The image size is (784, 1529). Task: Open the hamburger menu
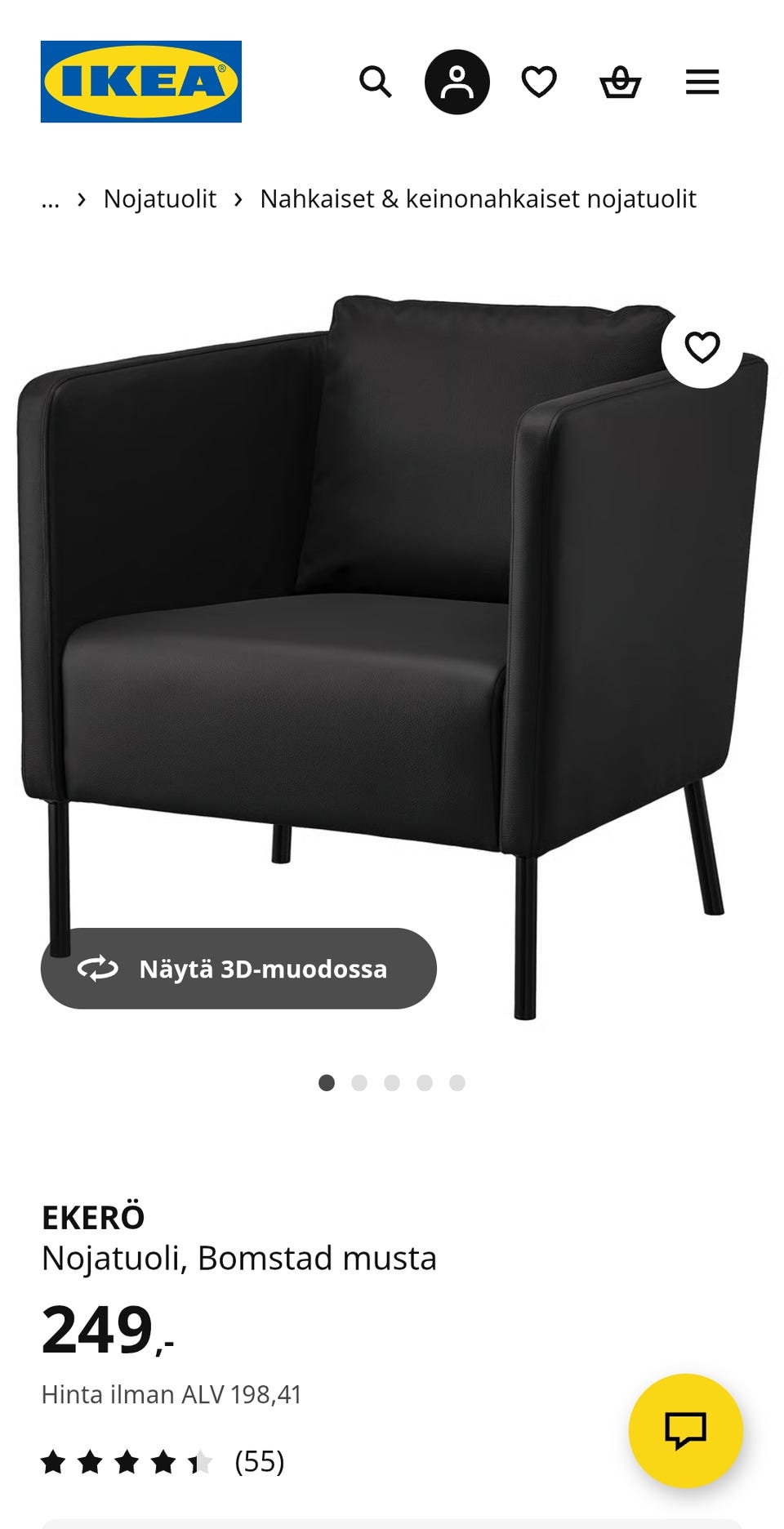(x=702, y=82)
